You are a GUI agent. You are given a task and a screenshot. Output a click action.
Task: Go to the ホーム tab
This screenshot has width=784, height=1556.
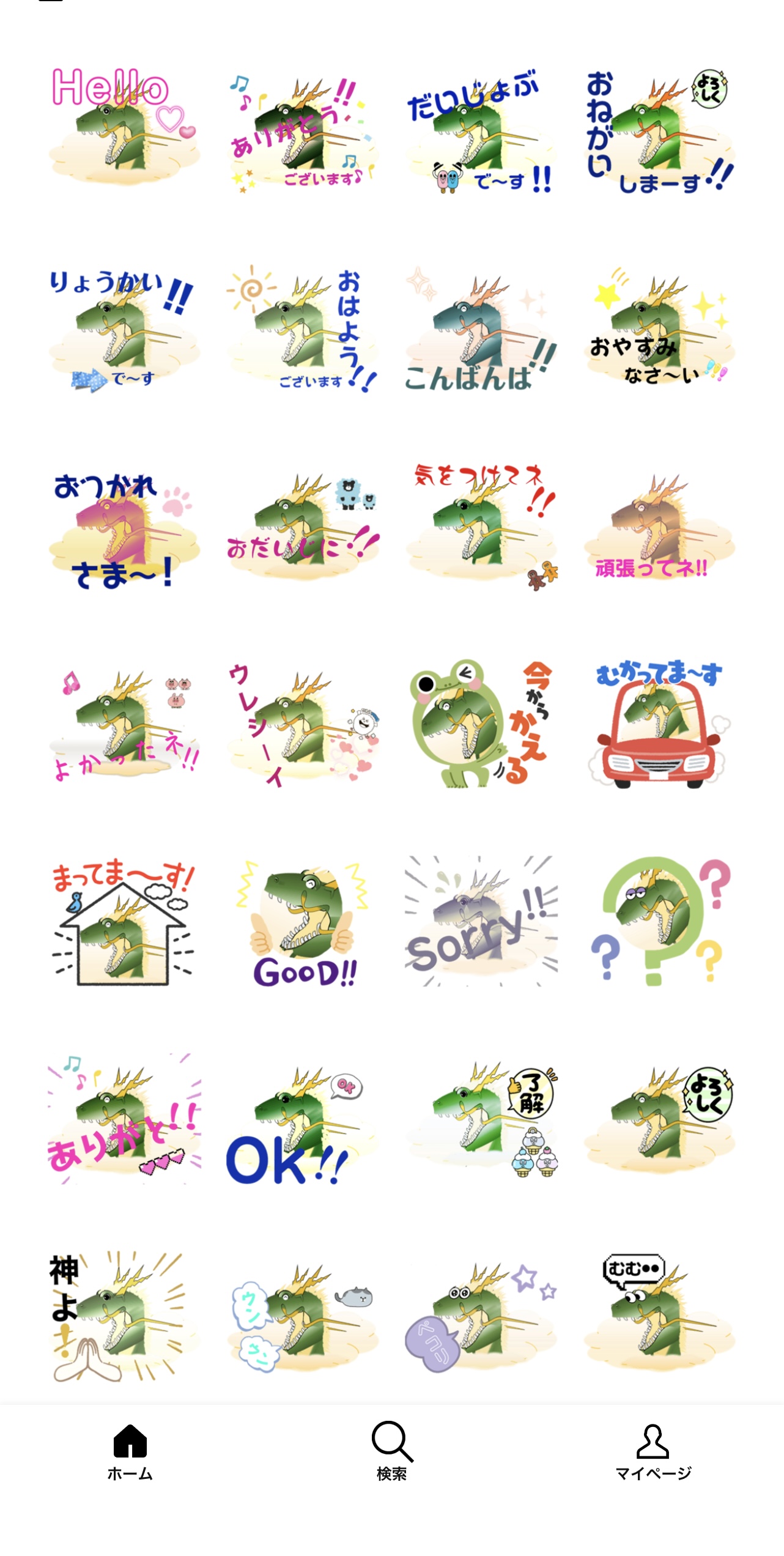pos(130,1452)
